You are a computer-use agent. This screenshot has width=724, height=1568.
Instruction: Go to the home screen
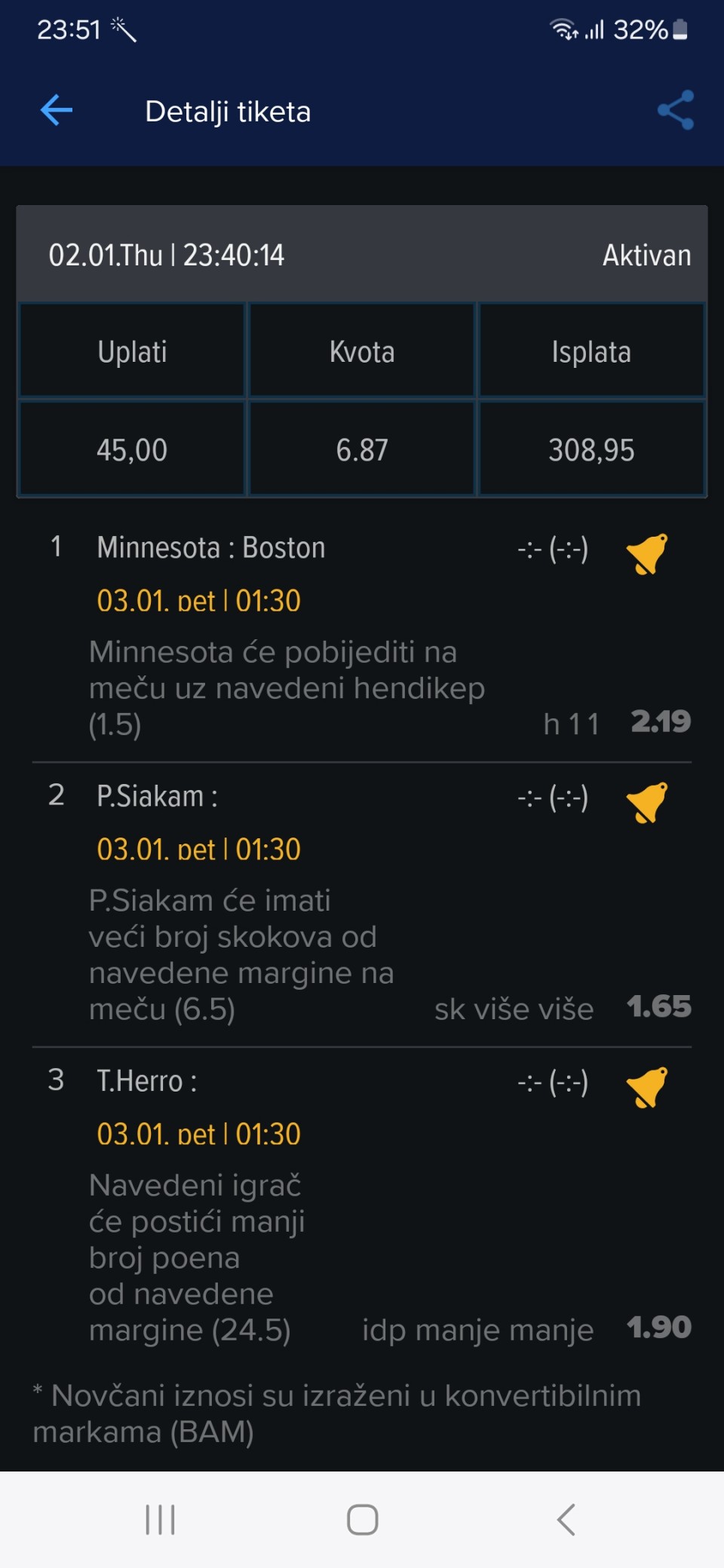[x=362, y=1519]
